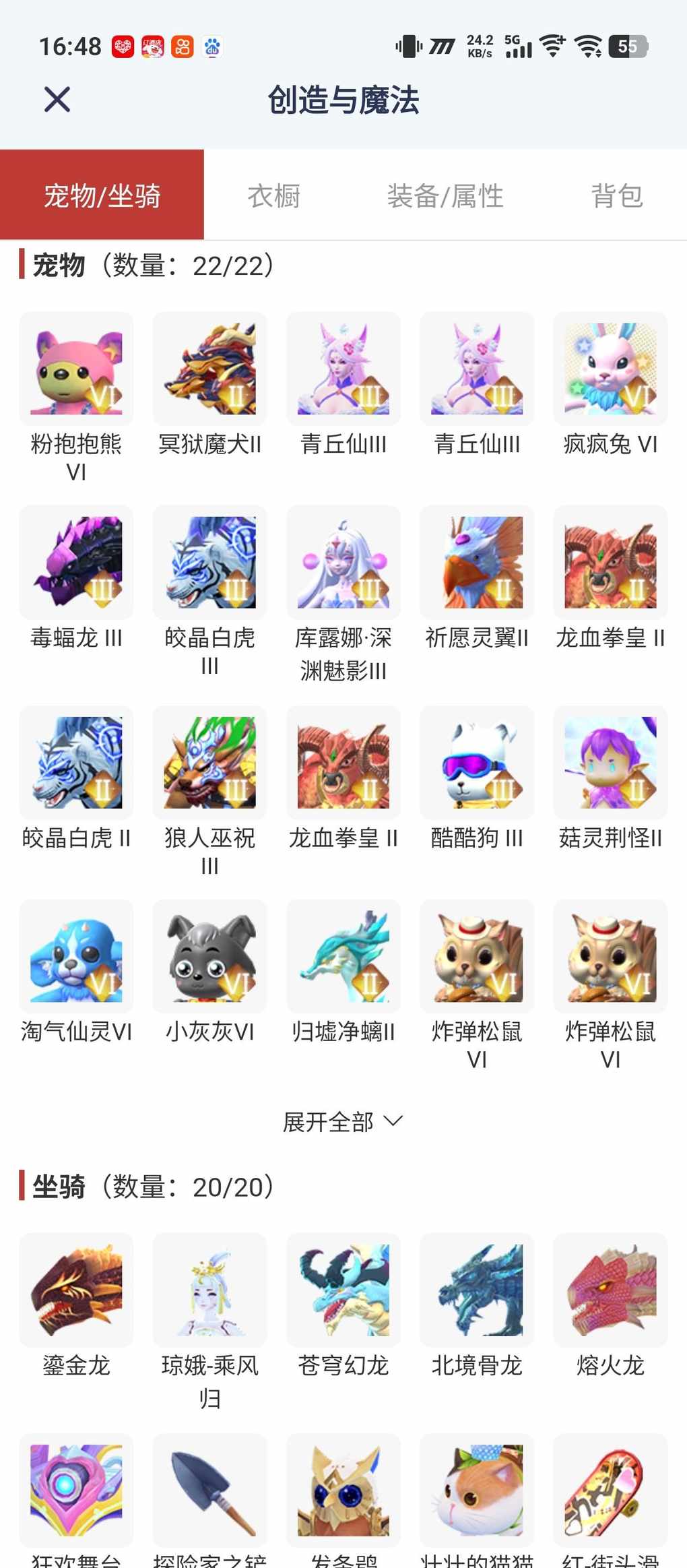
Task: Tap pet 菇灵荆怪II
Action: pyautogui.click(x=610, y=762)
